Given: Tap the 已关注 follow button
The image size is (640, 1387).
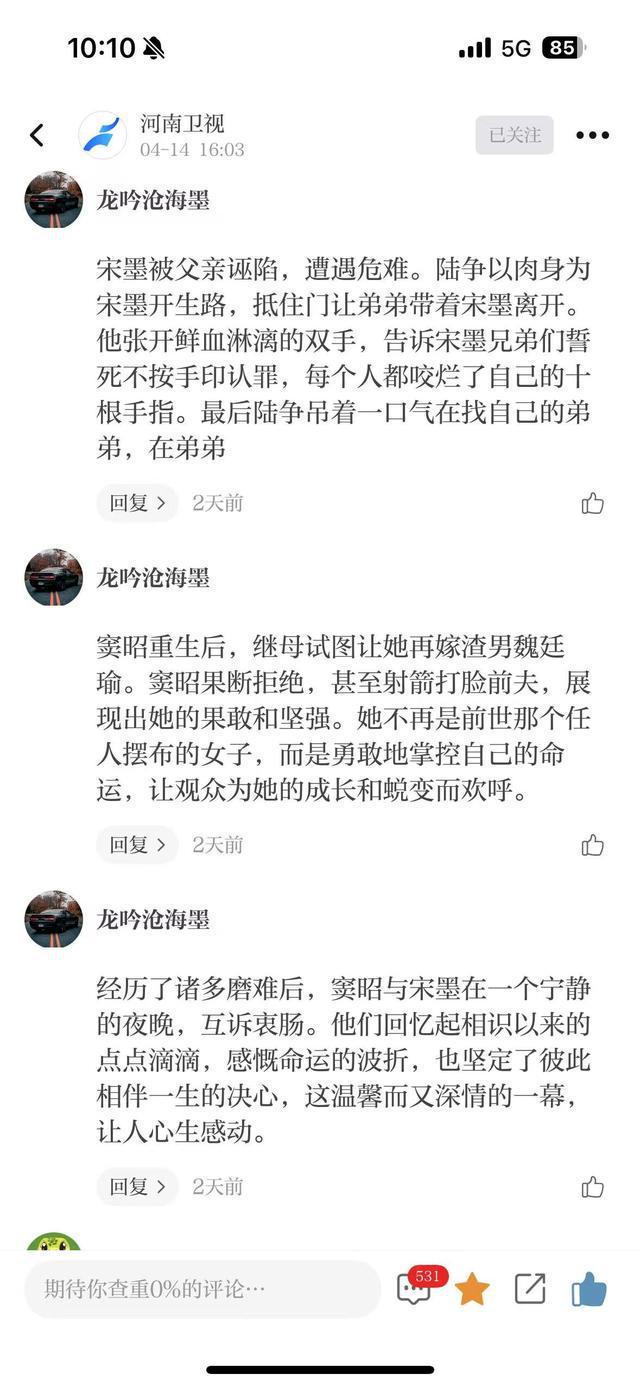Looking at the screenshot, I should pos(515,135).
